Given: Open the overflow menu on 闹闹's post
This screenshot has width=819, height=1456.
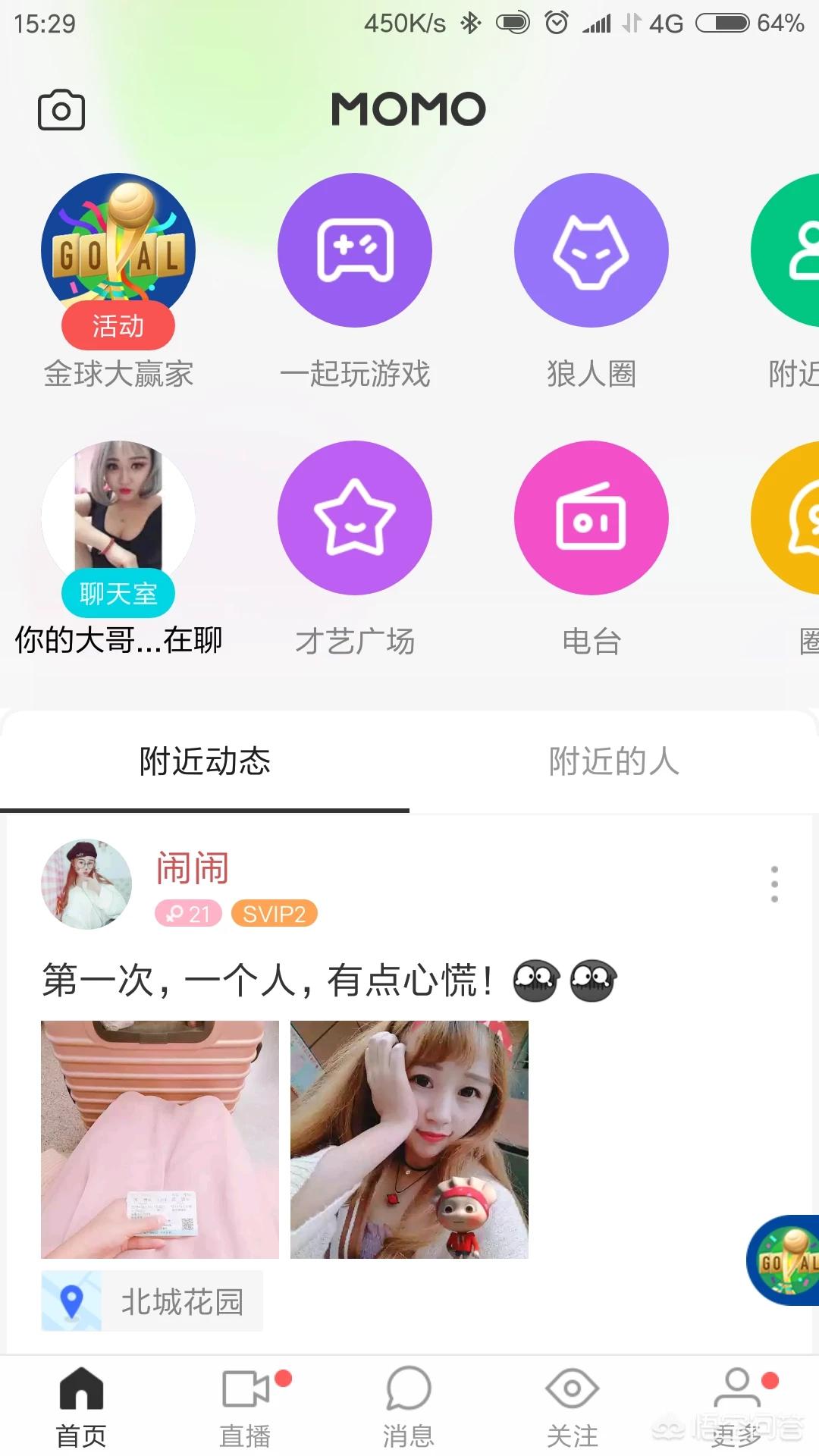Looking at the screenshot, I should (774, 884).
